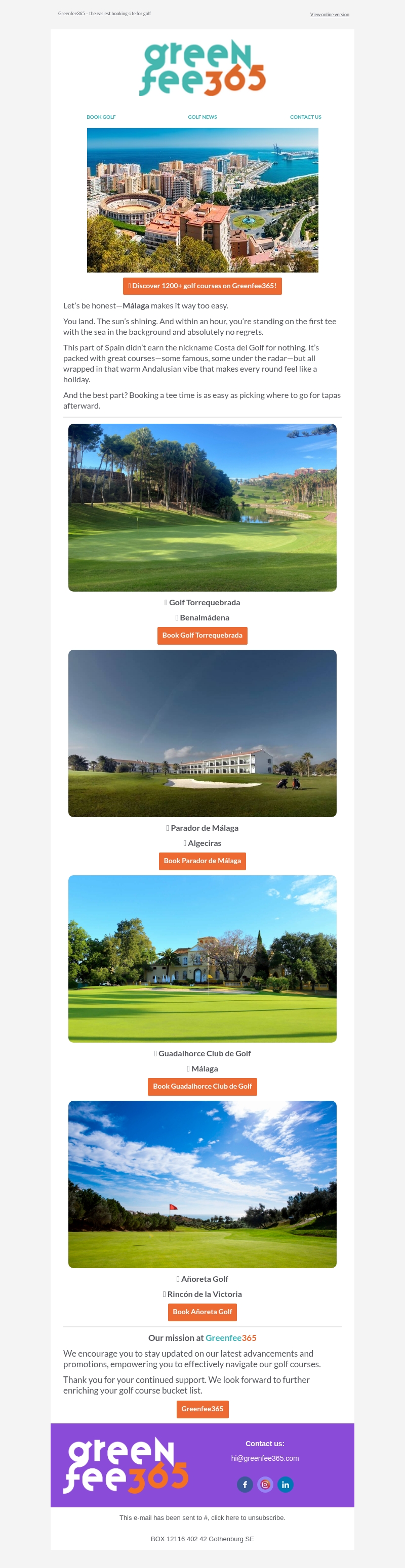Open the Greenfee365 Facebook page
Viewport: 405px width, 1568px height.
tap(245, 1485)
